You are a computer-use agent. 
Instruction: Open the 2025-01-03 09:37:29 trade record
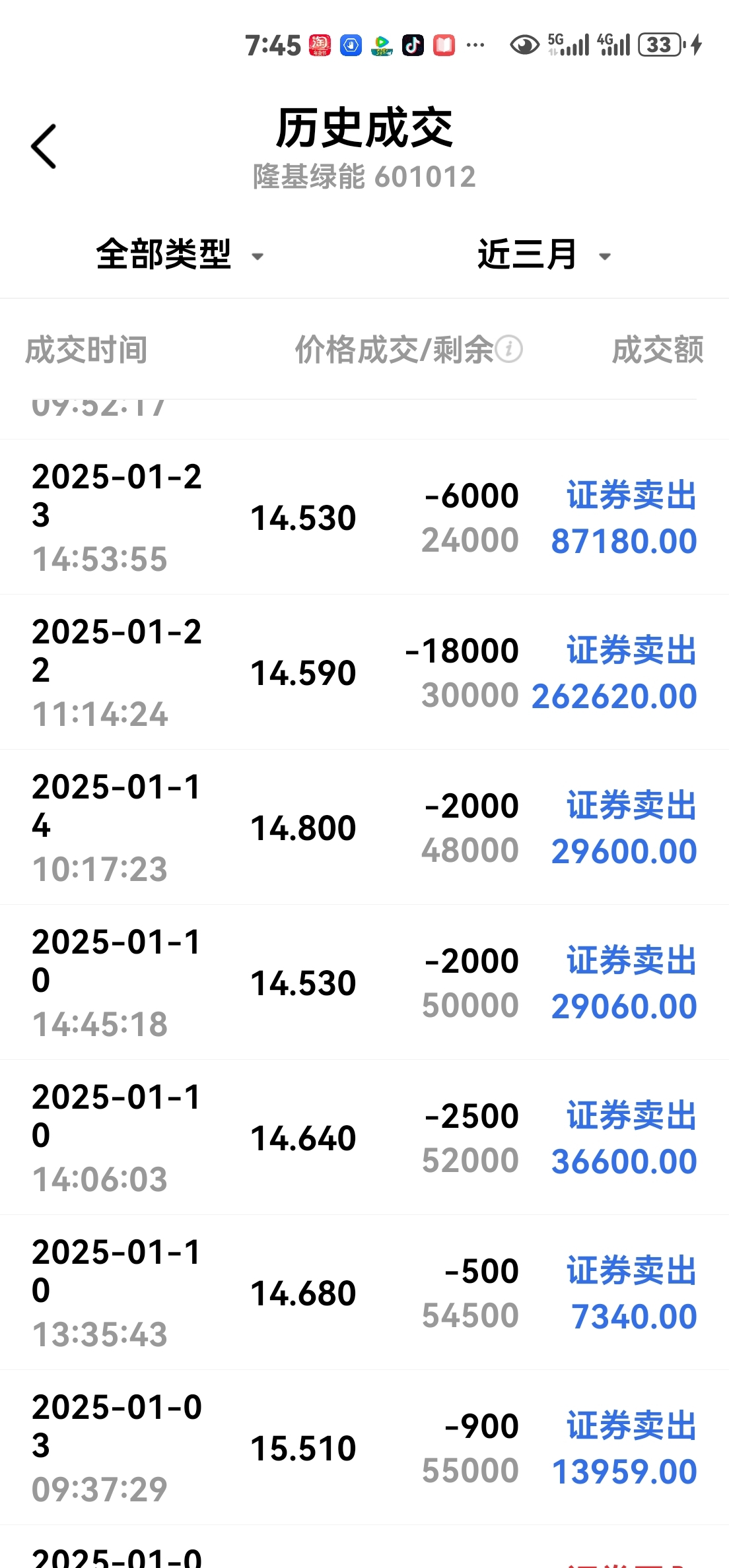364,1448
